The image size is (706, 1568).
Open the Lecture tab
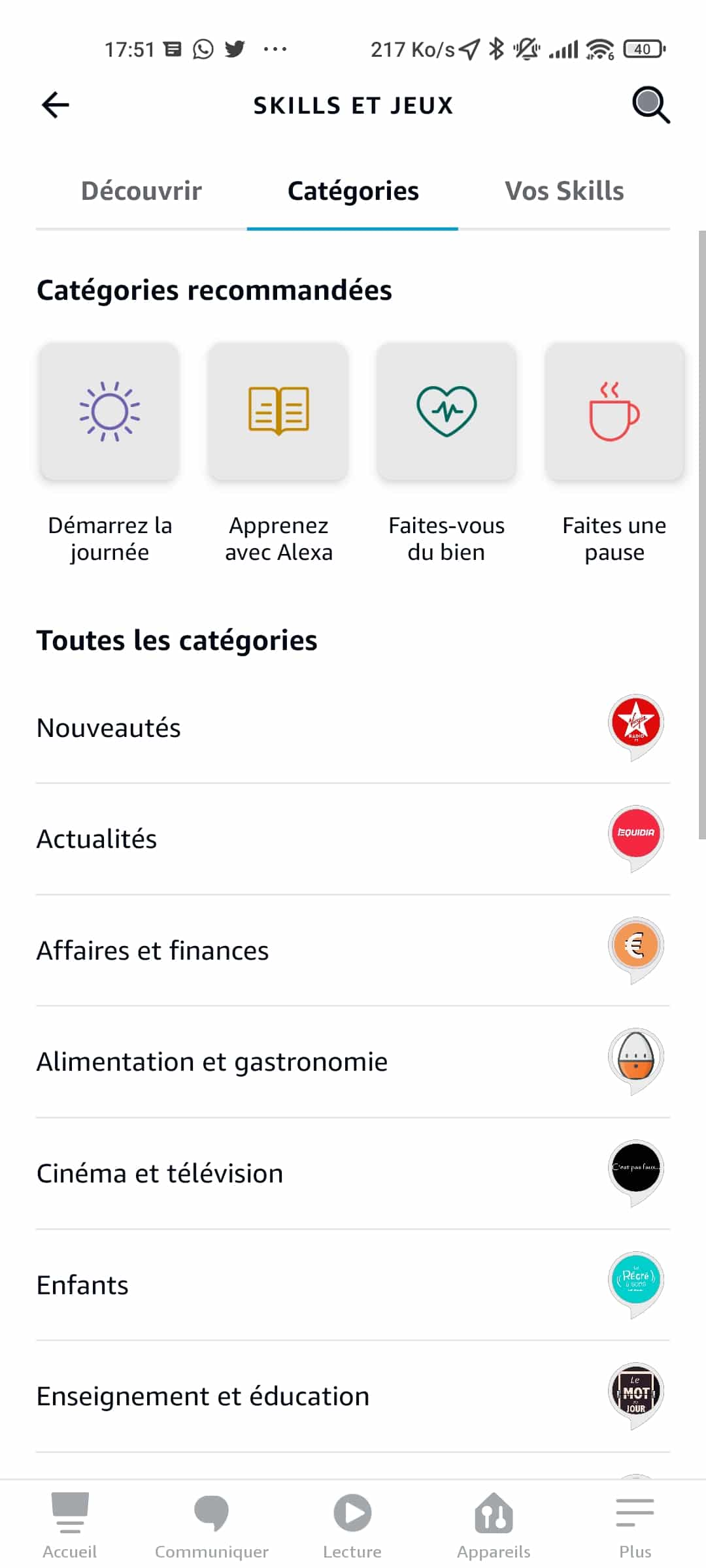[352, 1526]
